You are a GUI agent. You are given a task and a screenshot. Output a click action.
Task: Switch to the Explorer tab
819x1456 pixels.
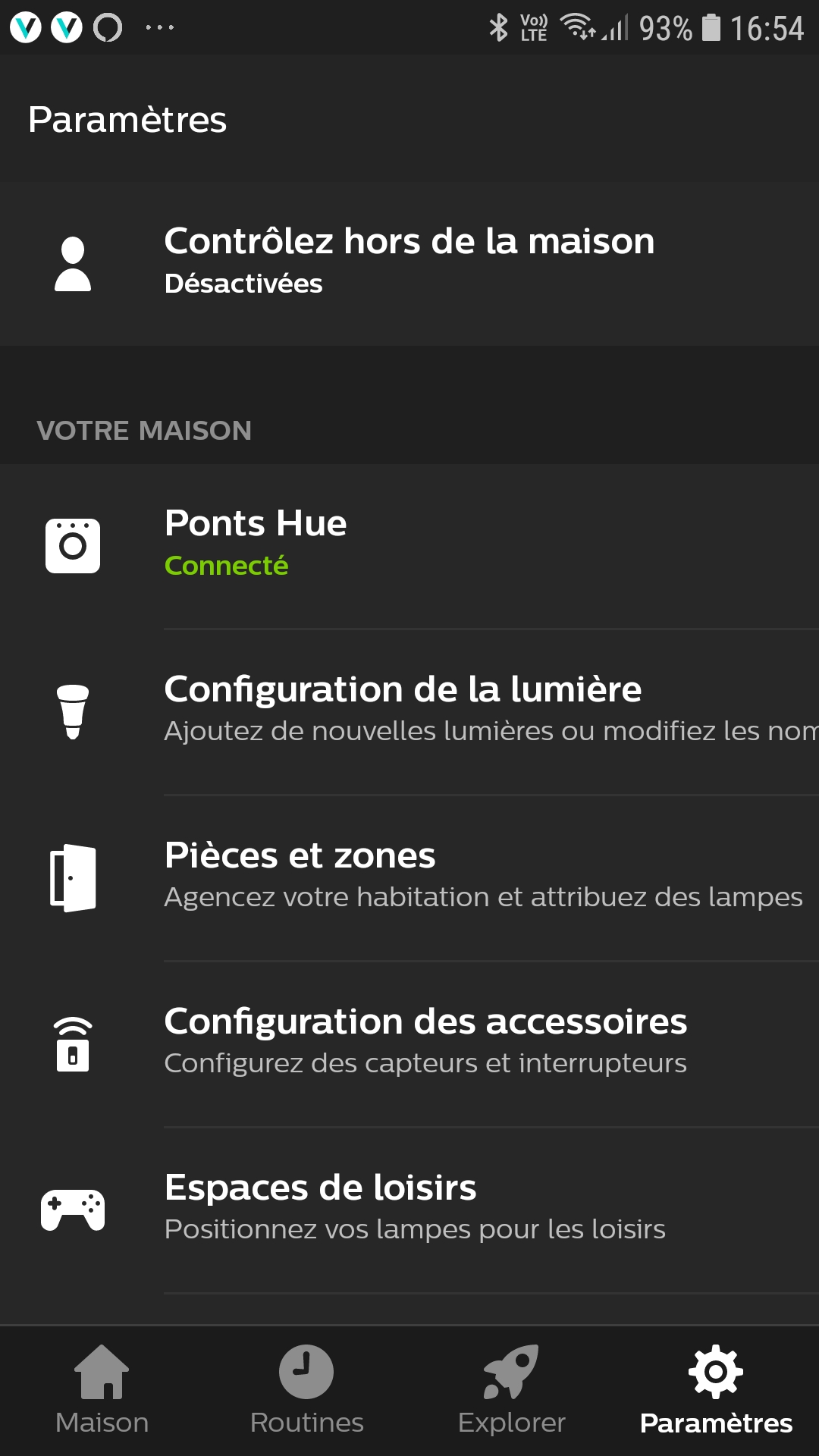click(x=512, y=1391)
